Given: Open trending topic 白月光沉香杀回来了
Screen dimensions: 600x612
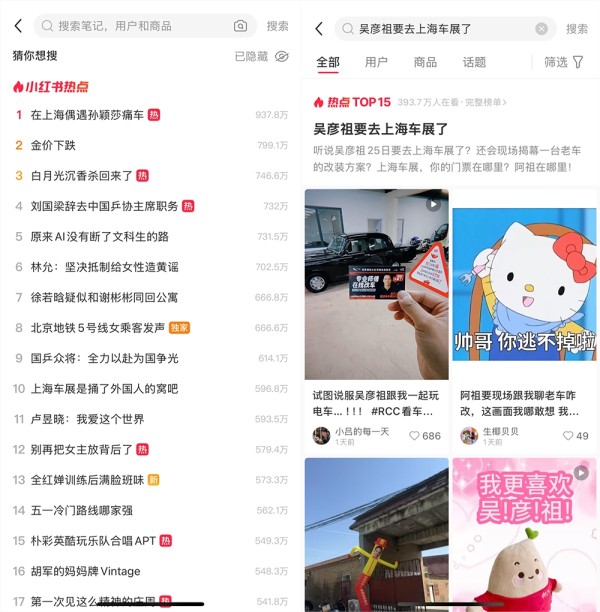Looking at the screenshot, I should [x=82, y=175].
